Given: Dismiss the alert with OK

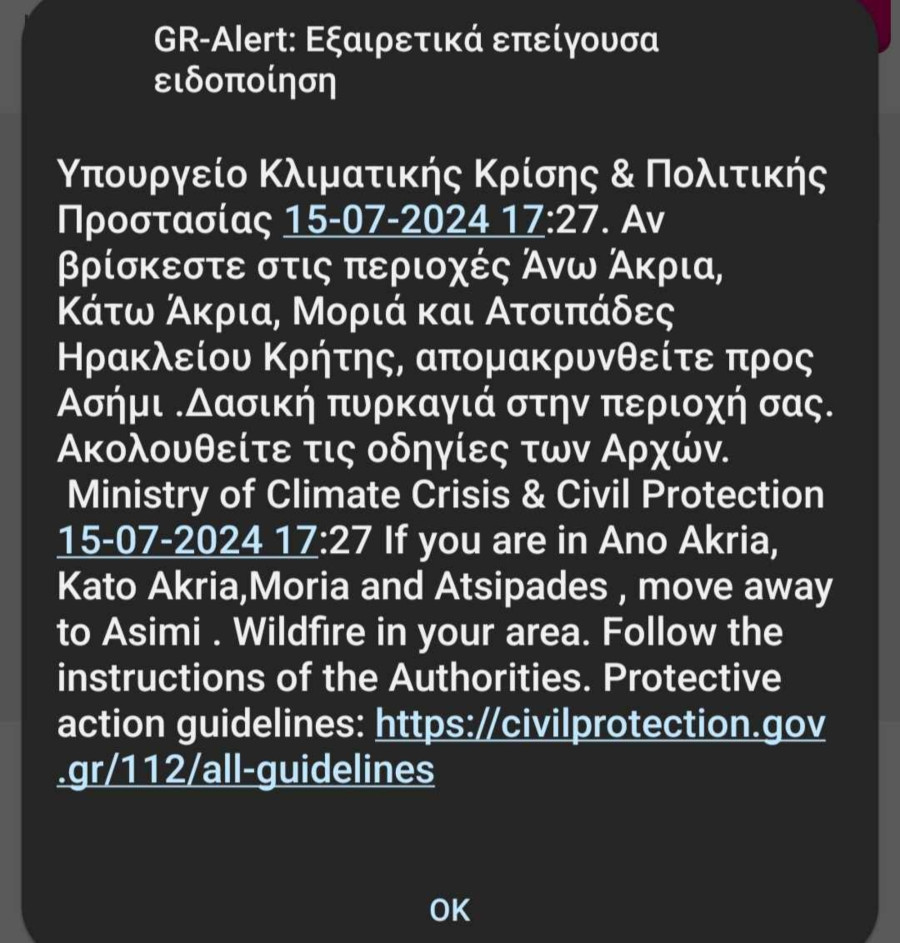Looking at the screenshot, I should coord(449,908).
